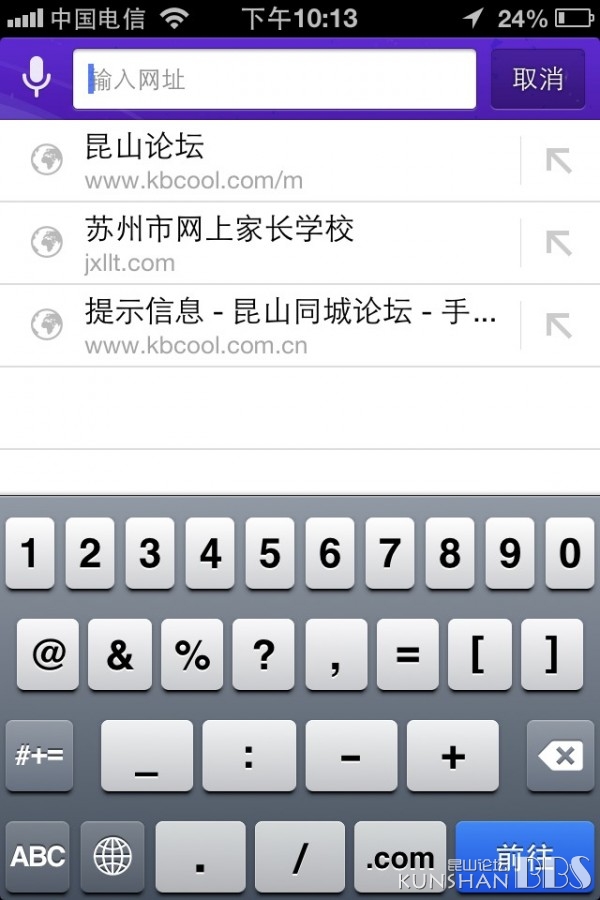Tap the .com key on the keyboard
This screenshot has width=600, height=900.
(400, 857)
